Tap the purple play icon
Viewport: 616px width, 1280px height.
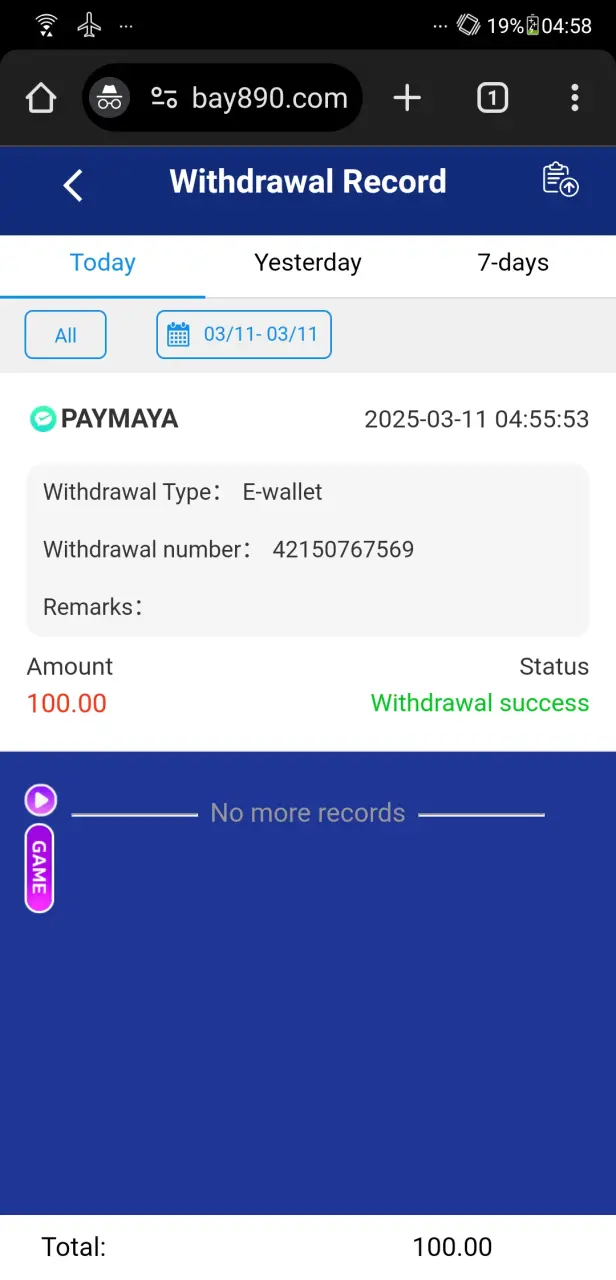coord(40,800)
